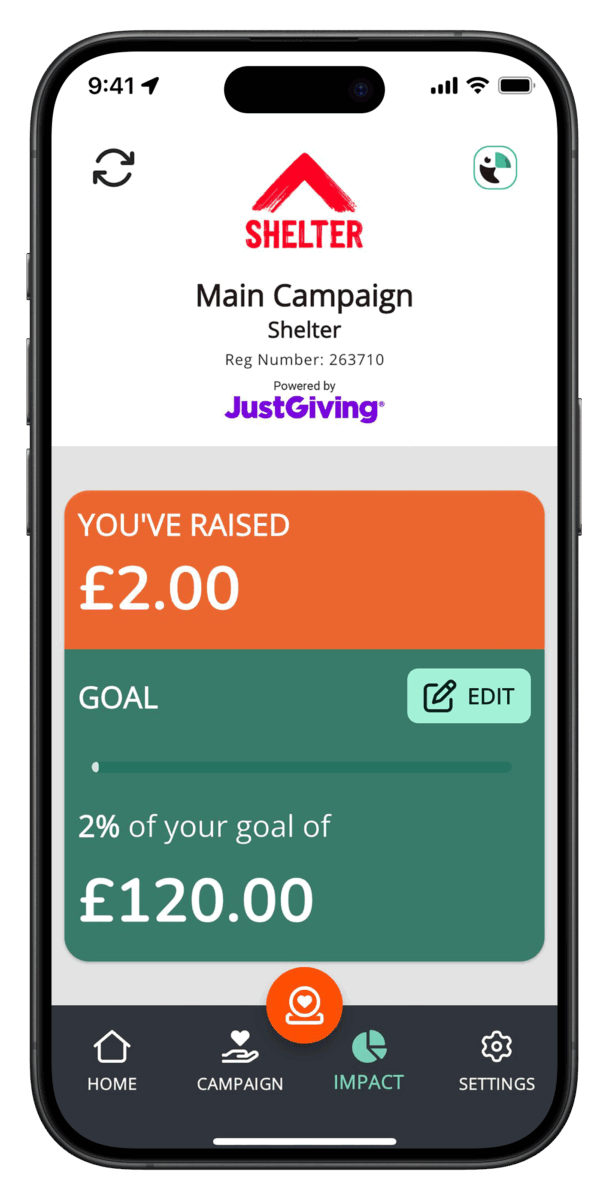Open the parrot profile icon
The image size is (609, 1200).
coord(495,168)
